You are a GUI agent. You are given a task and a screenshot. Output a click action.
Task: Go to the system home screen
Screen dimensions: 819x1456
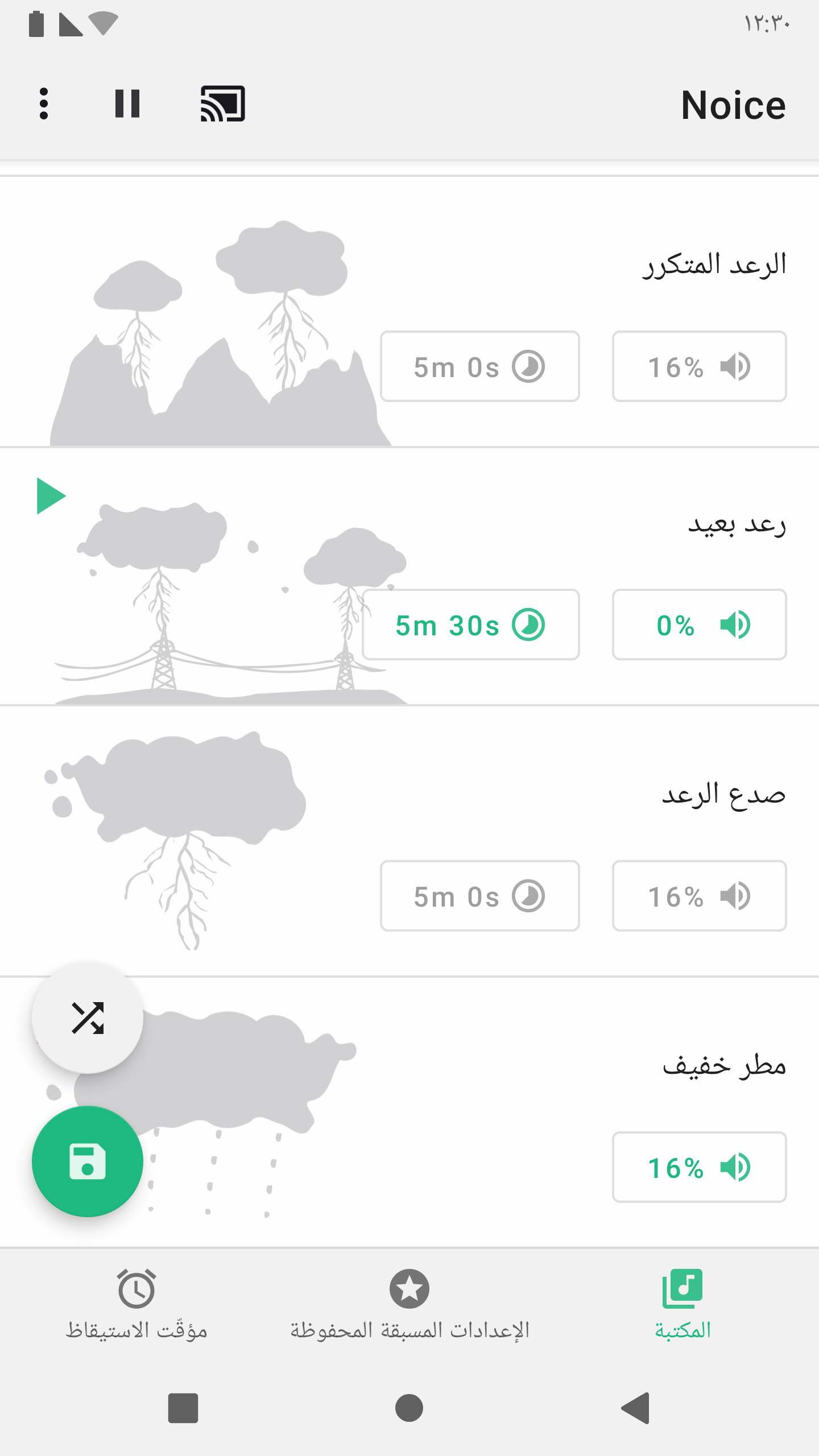point(409,1408)
